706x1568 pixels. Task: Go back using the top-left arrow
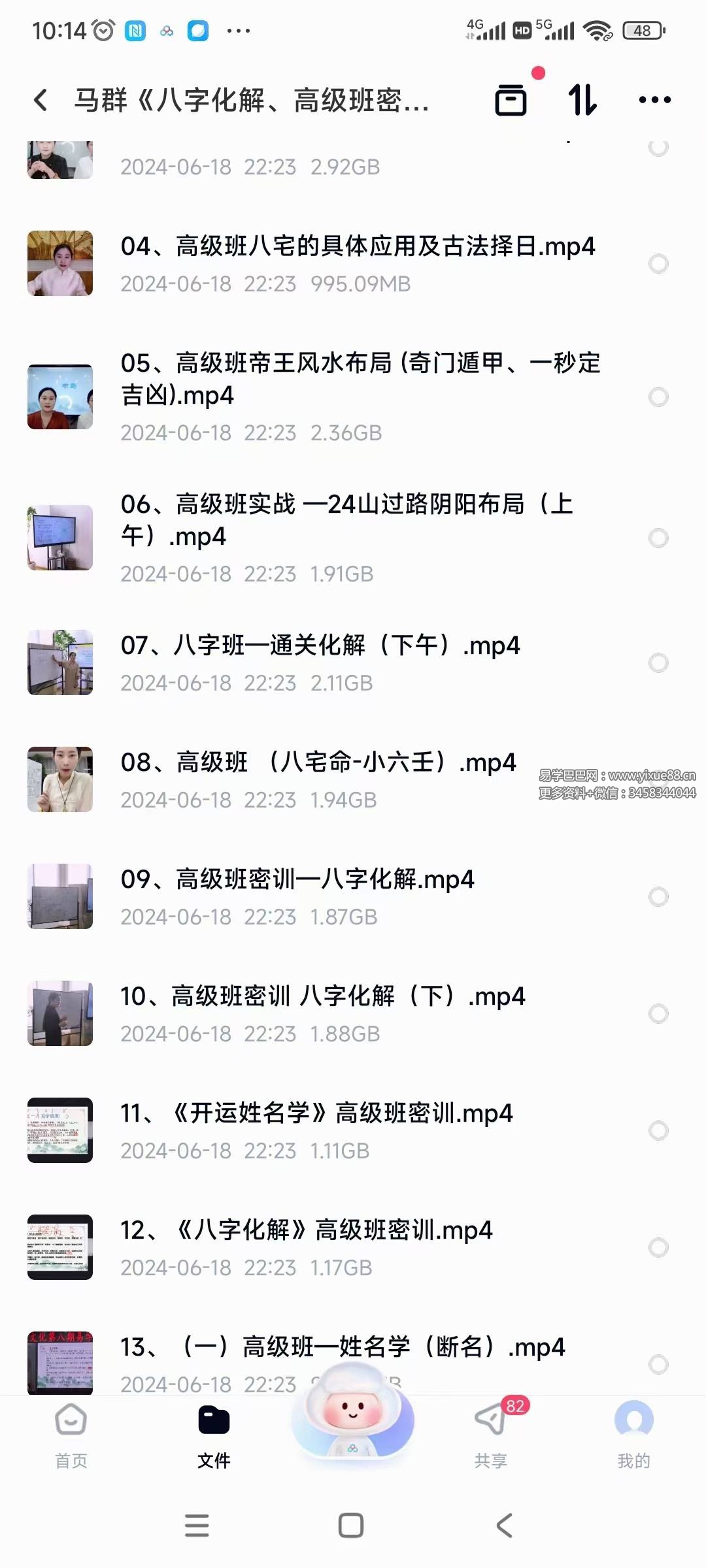click(41, 100)
